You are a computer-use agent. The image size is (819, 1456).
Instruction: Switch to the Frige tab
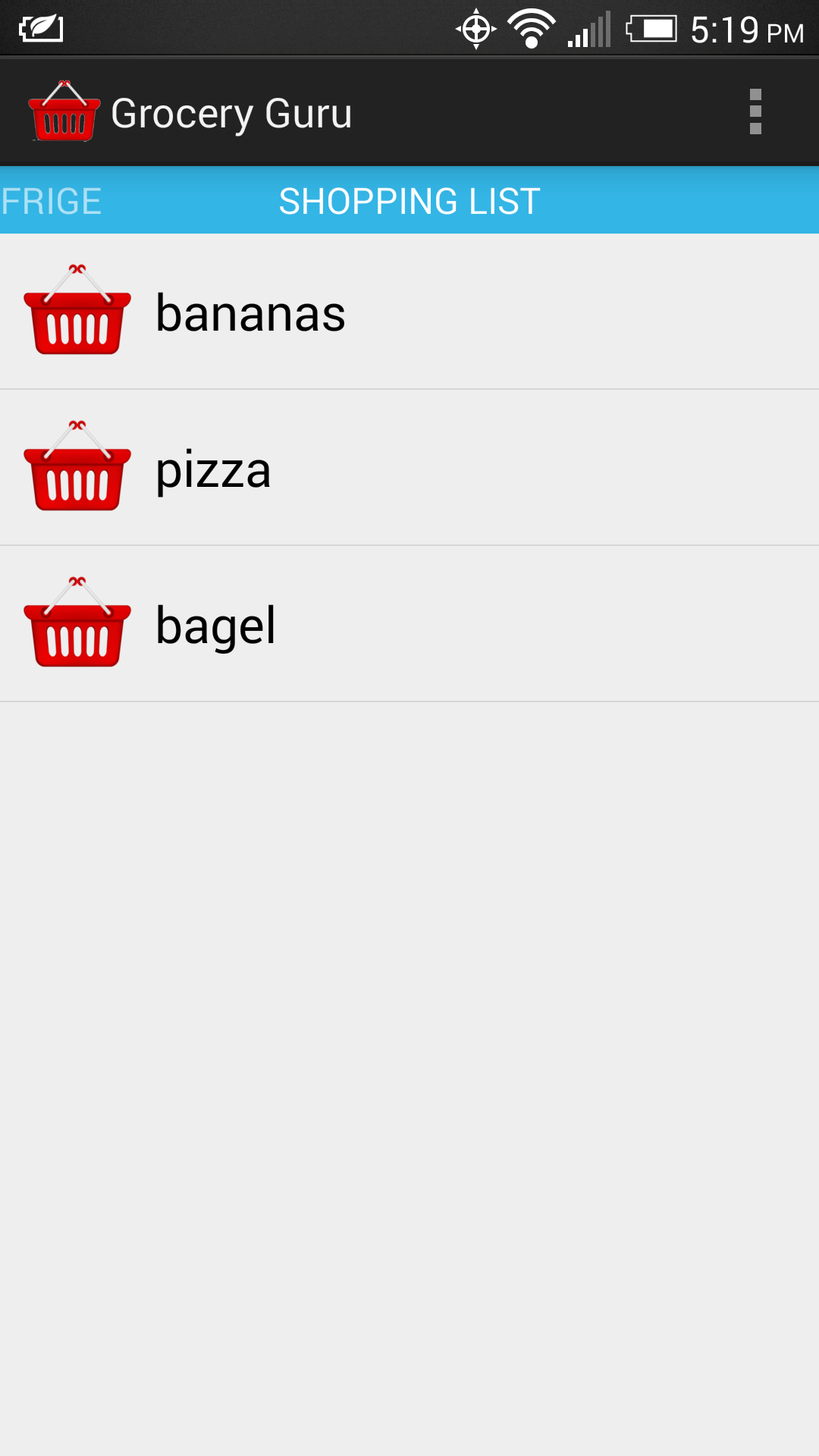52,202
